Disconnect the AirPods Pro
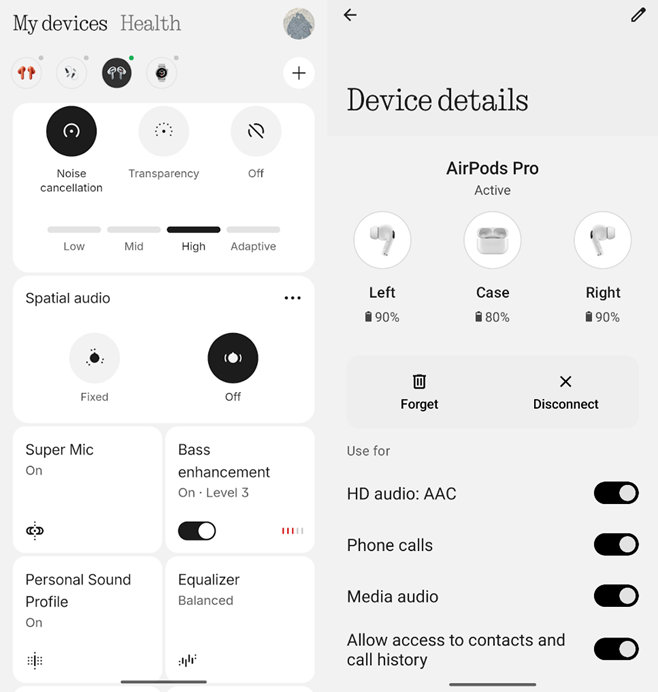 tap(565, 392)
